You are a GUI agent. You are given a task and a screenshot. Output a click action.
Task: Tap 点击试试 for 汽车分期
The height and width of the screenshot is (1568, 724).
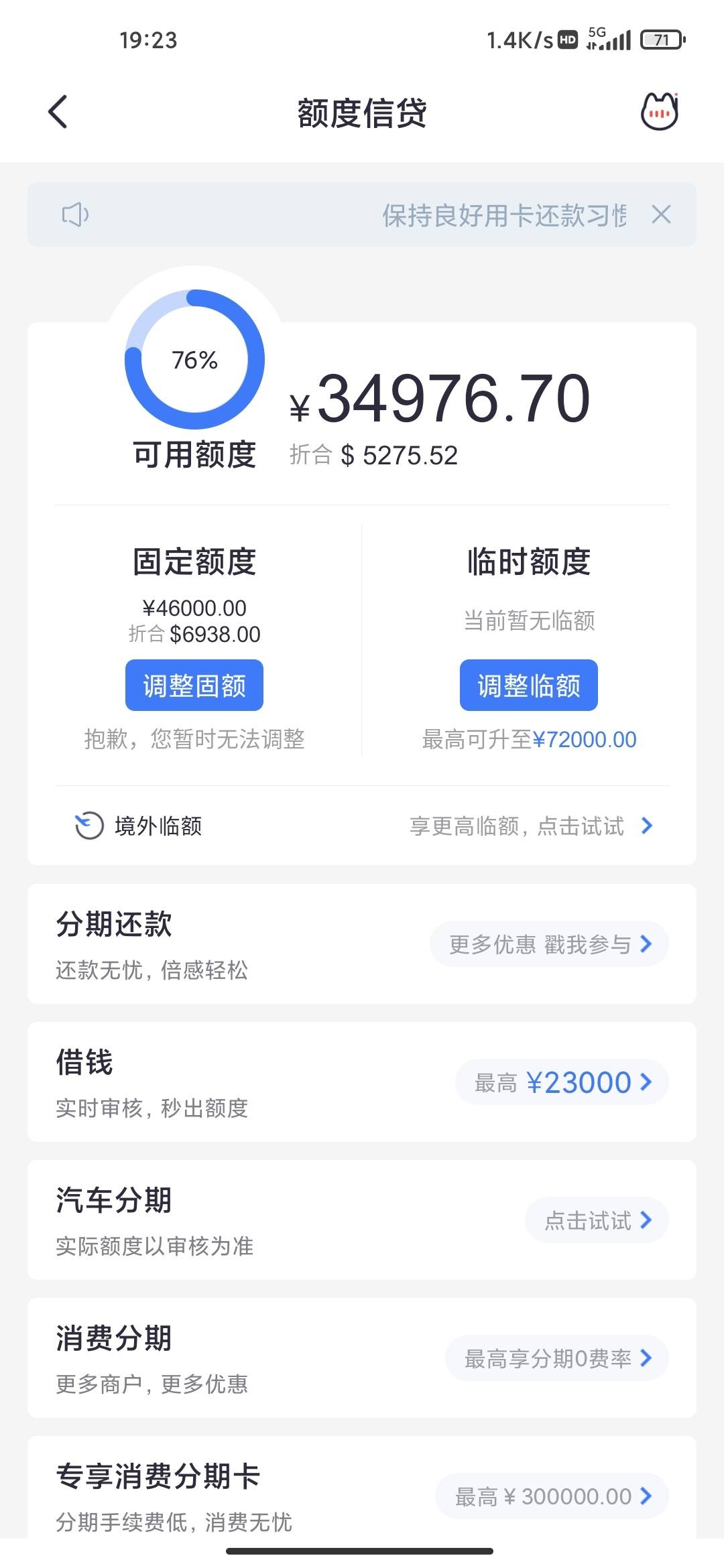tap(597, 1220)
